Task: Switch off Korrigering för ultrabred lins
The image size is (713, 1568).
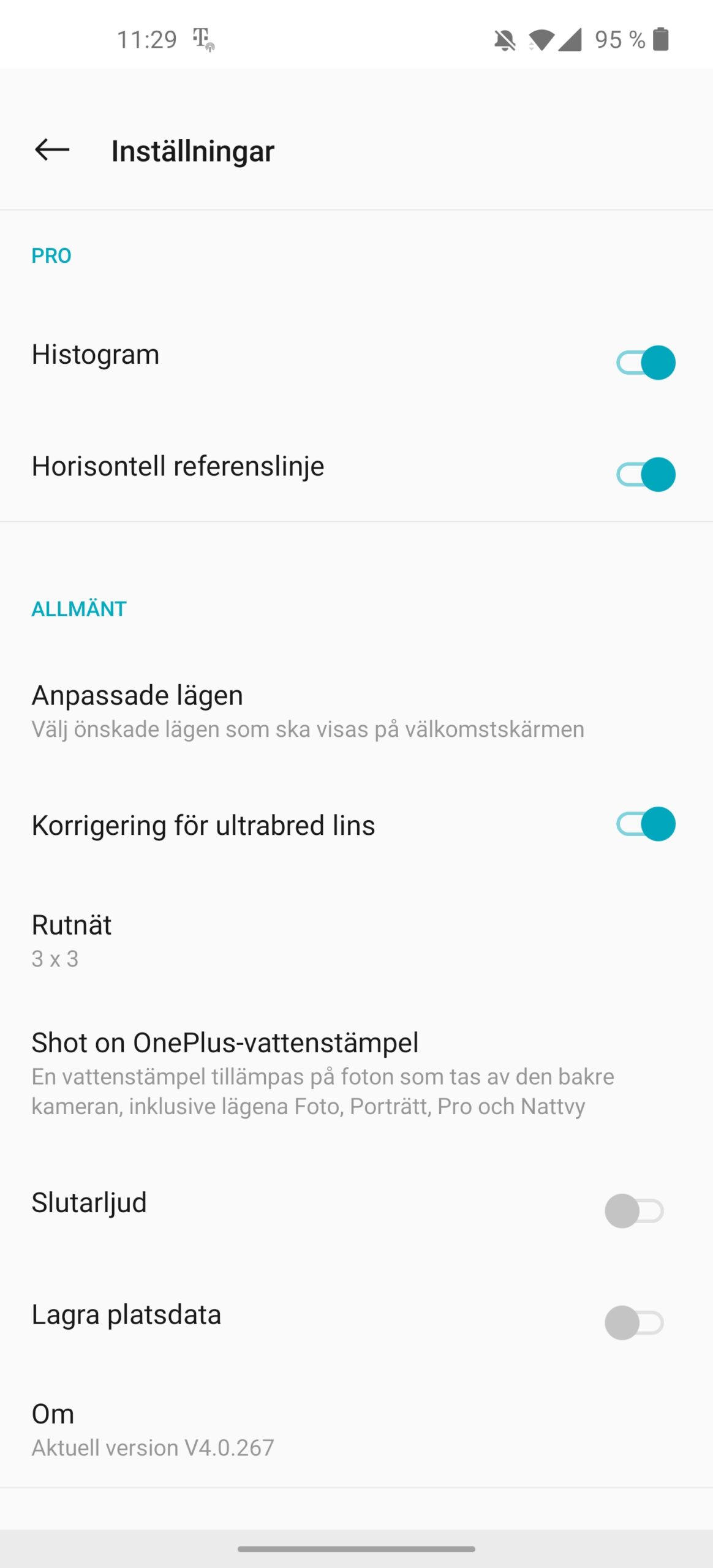Action: [646, 824]
